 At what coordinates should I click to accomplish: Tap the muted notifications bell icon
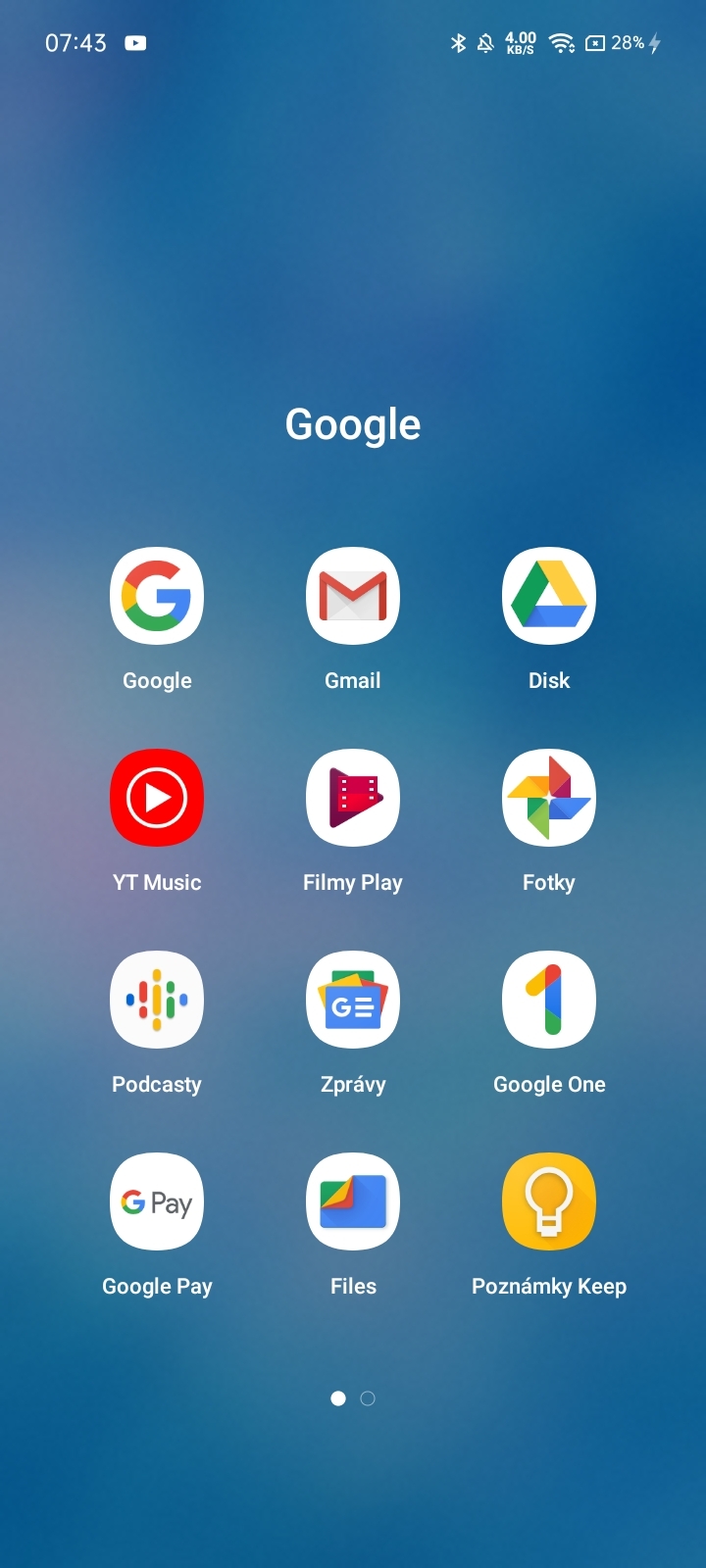coord(483,44)
